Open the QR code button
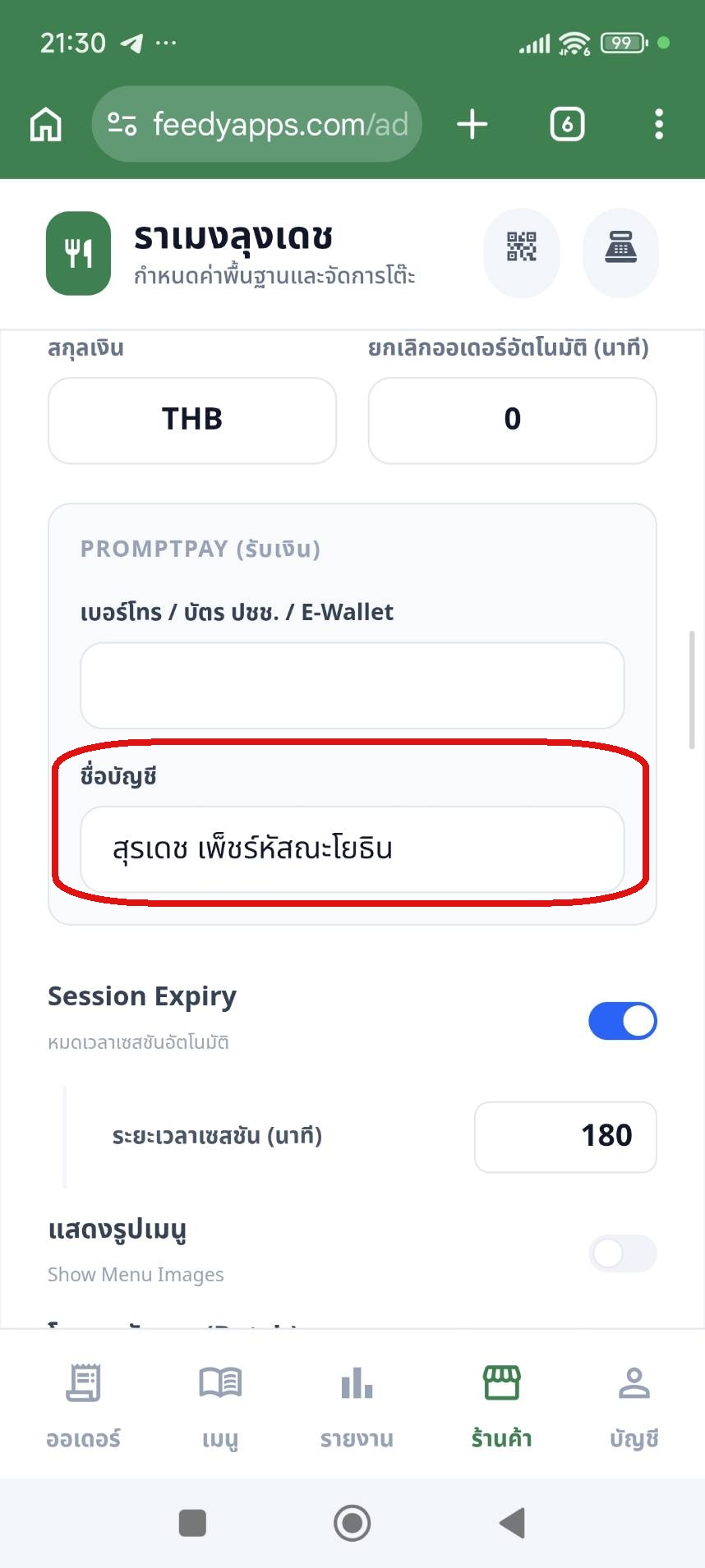The image size is (705, 1568). coord(521,247)
